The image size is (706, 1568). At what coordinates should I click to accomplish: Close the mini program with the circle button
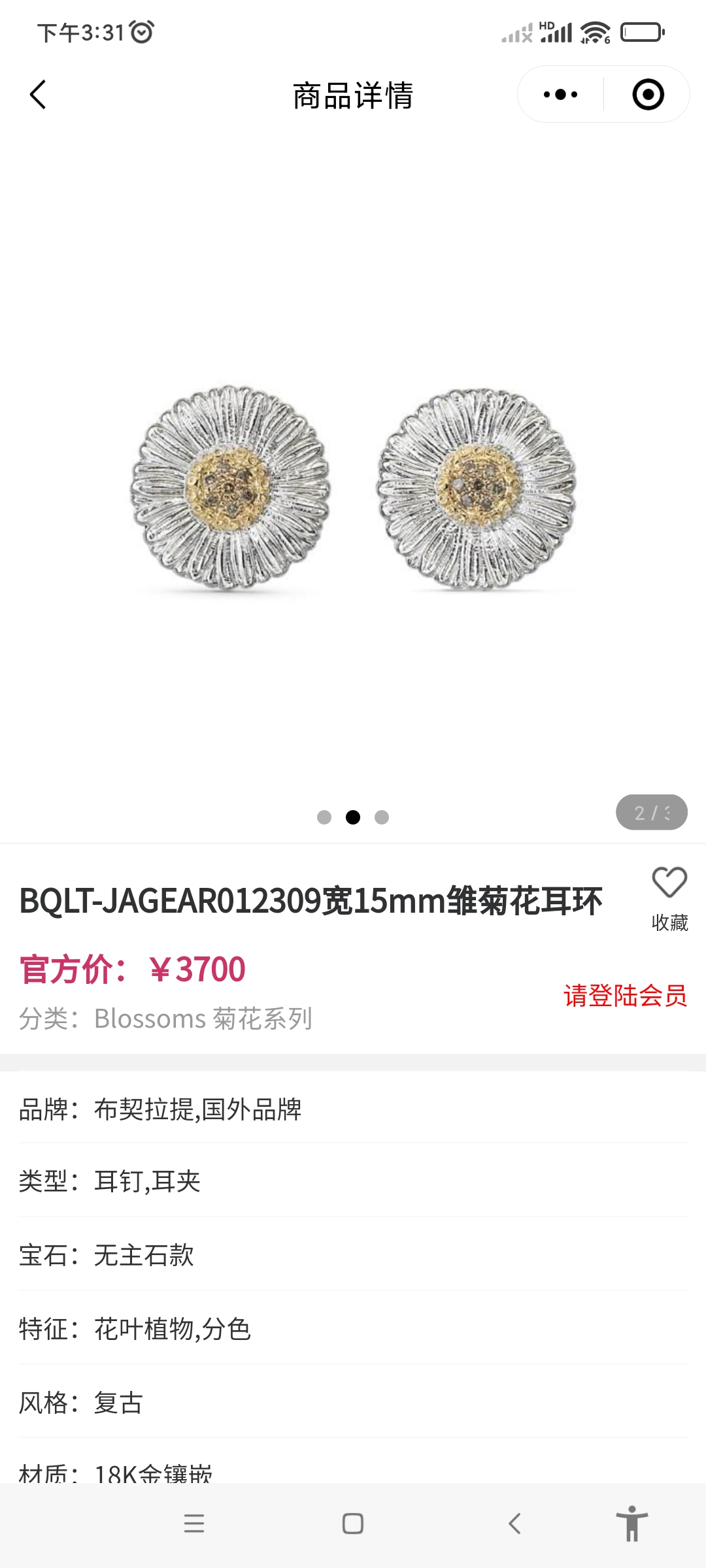[648, 95]
